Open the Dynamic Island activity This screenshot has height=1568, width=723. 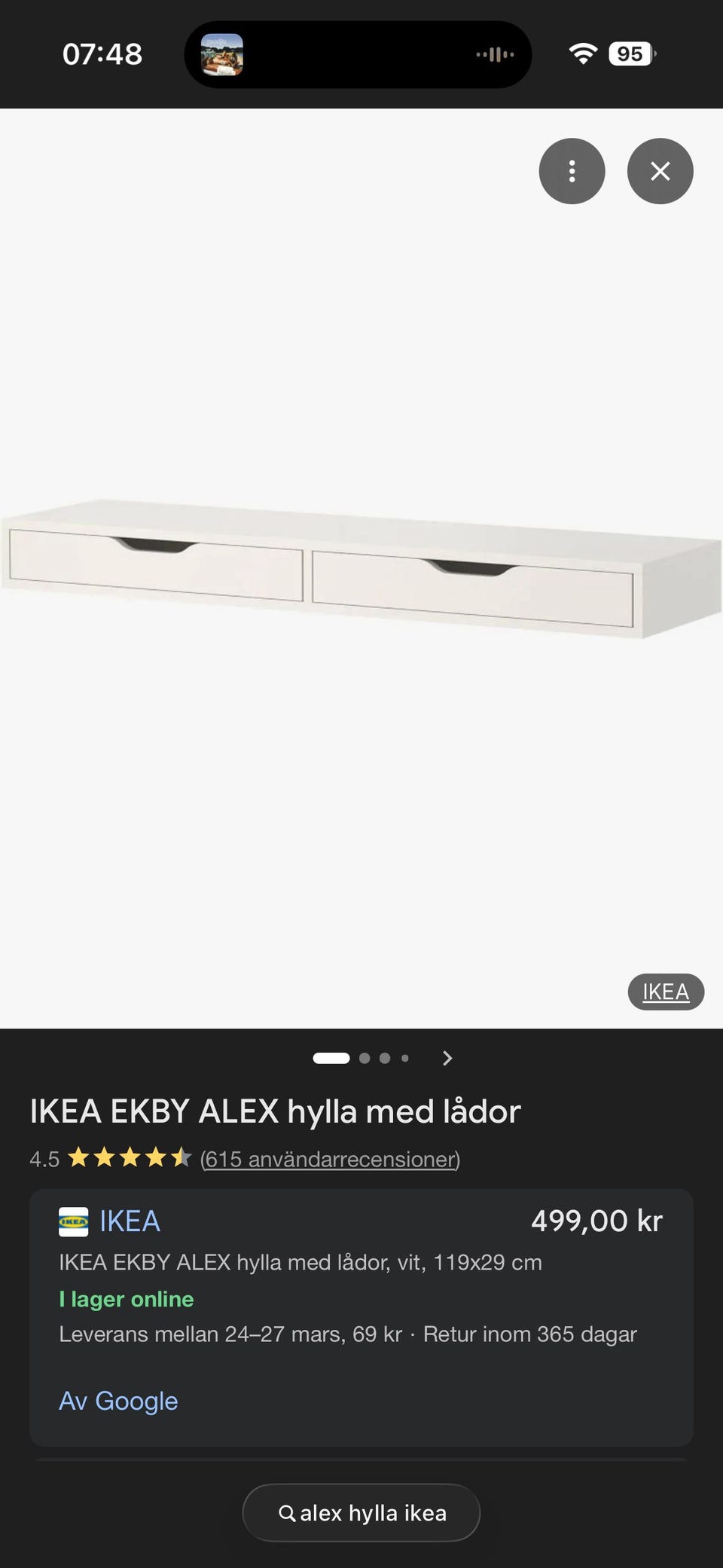(x=358, y=54)
